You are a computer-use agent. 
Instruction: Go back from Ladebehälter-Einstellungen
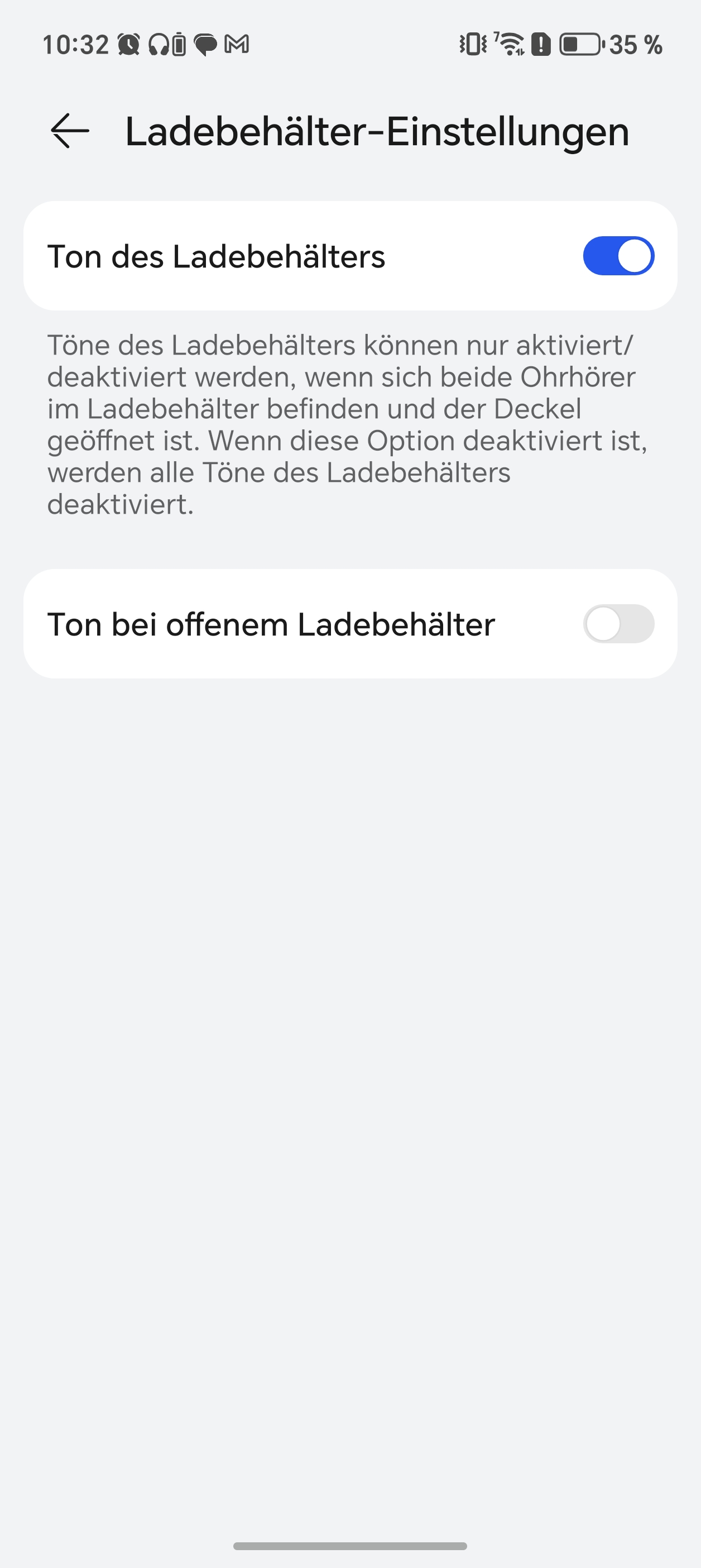pos(70,131)
